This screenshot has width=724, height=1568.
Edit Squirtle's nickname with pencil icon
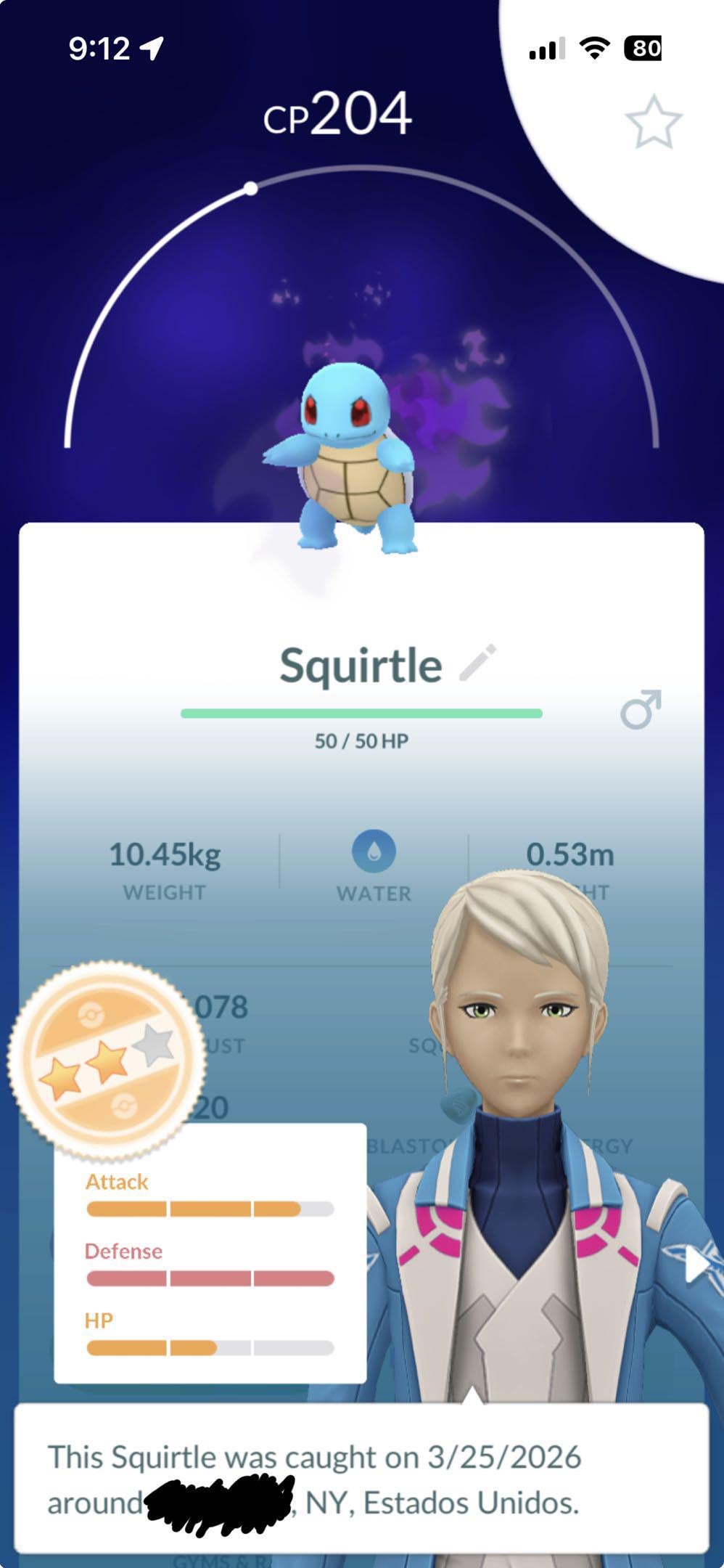[x=478, y=663]
